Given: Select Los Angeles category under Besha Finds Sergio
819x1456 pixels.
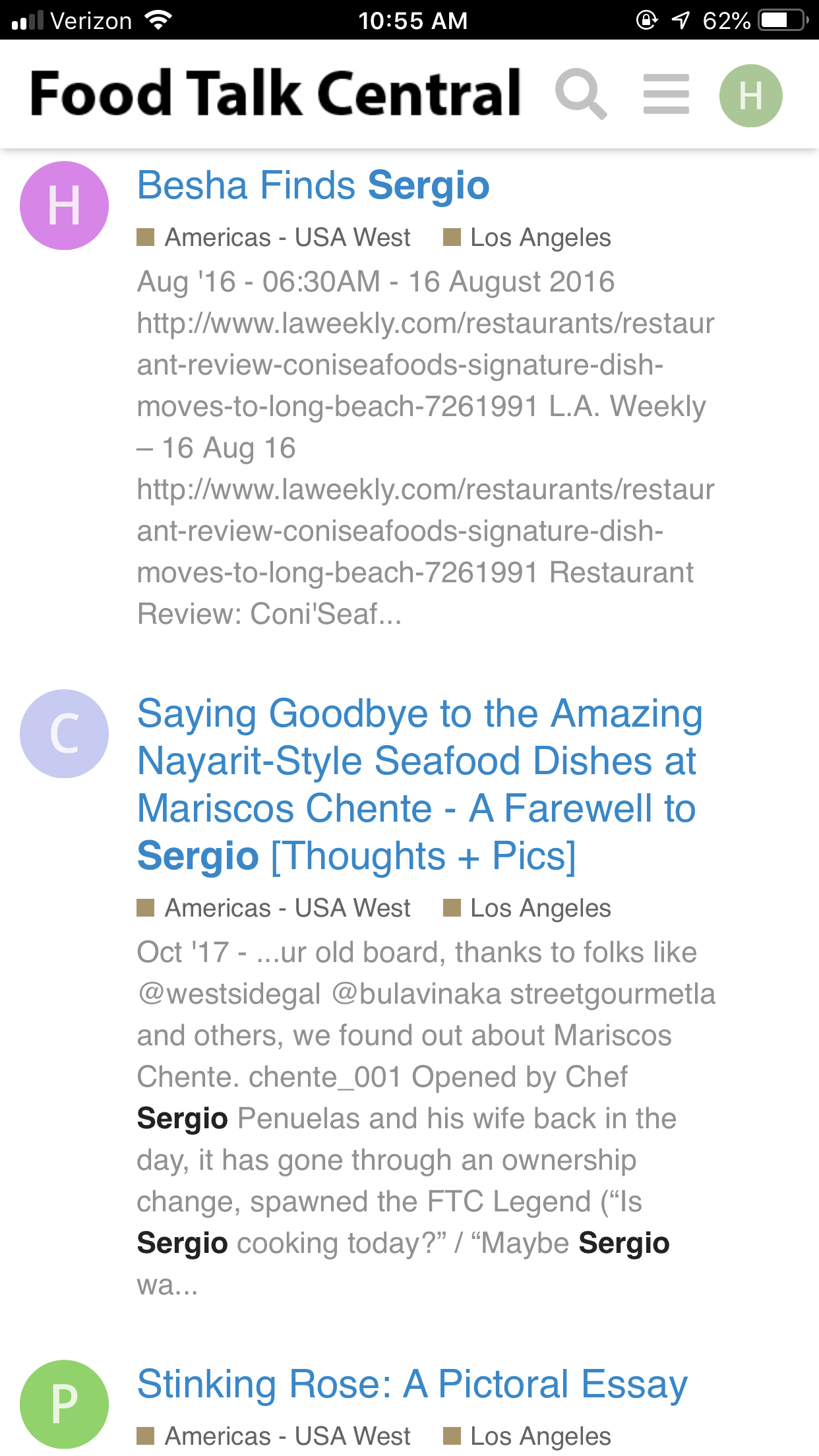Looking at the screenshot, I should [527, 237].
